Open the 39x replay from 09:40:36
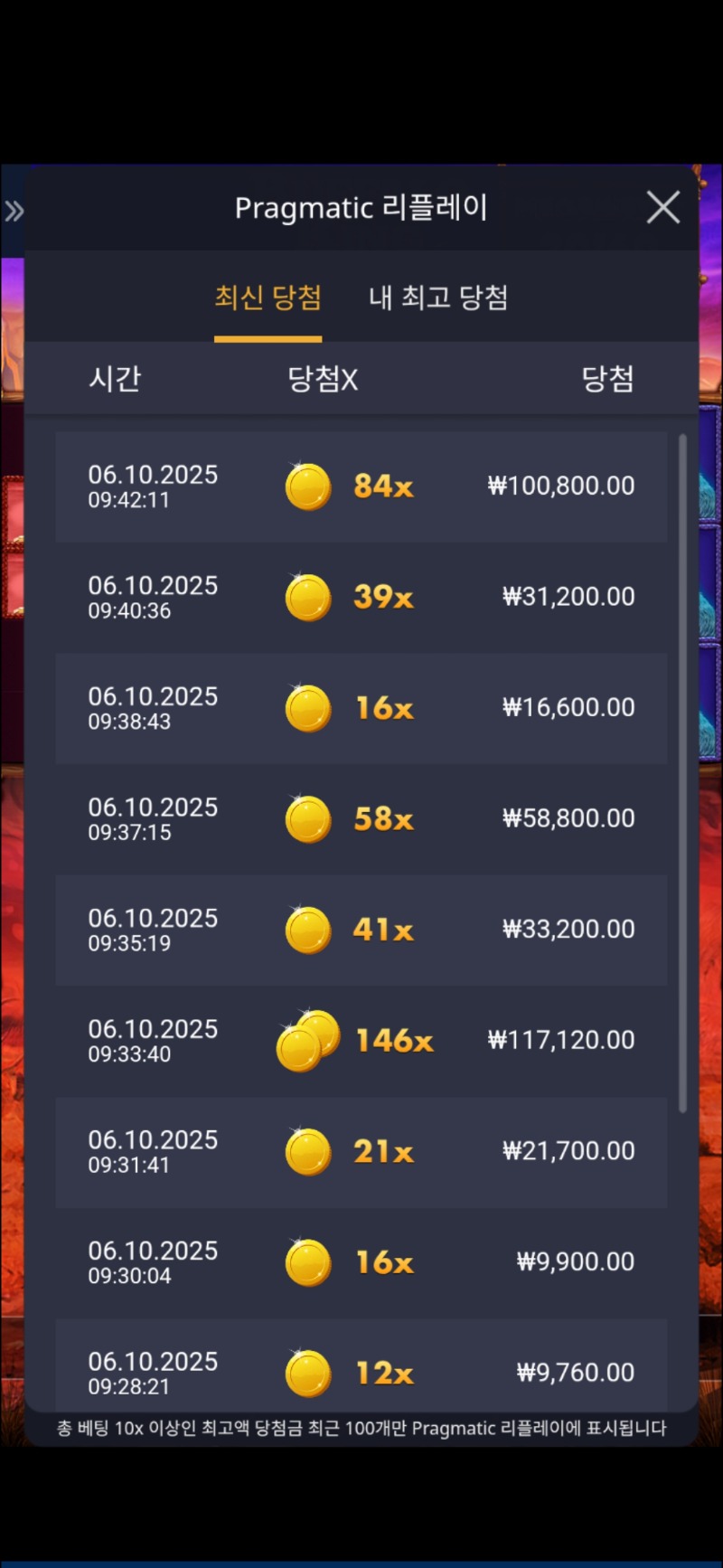 pos(361,598)
